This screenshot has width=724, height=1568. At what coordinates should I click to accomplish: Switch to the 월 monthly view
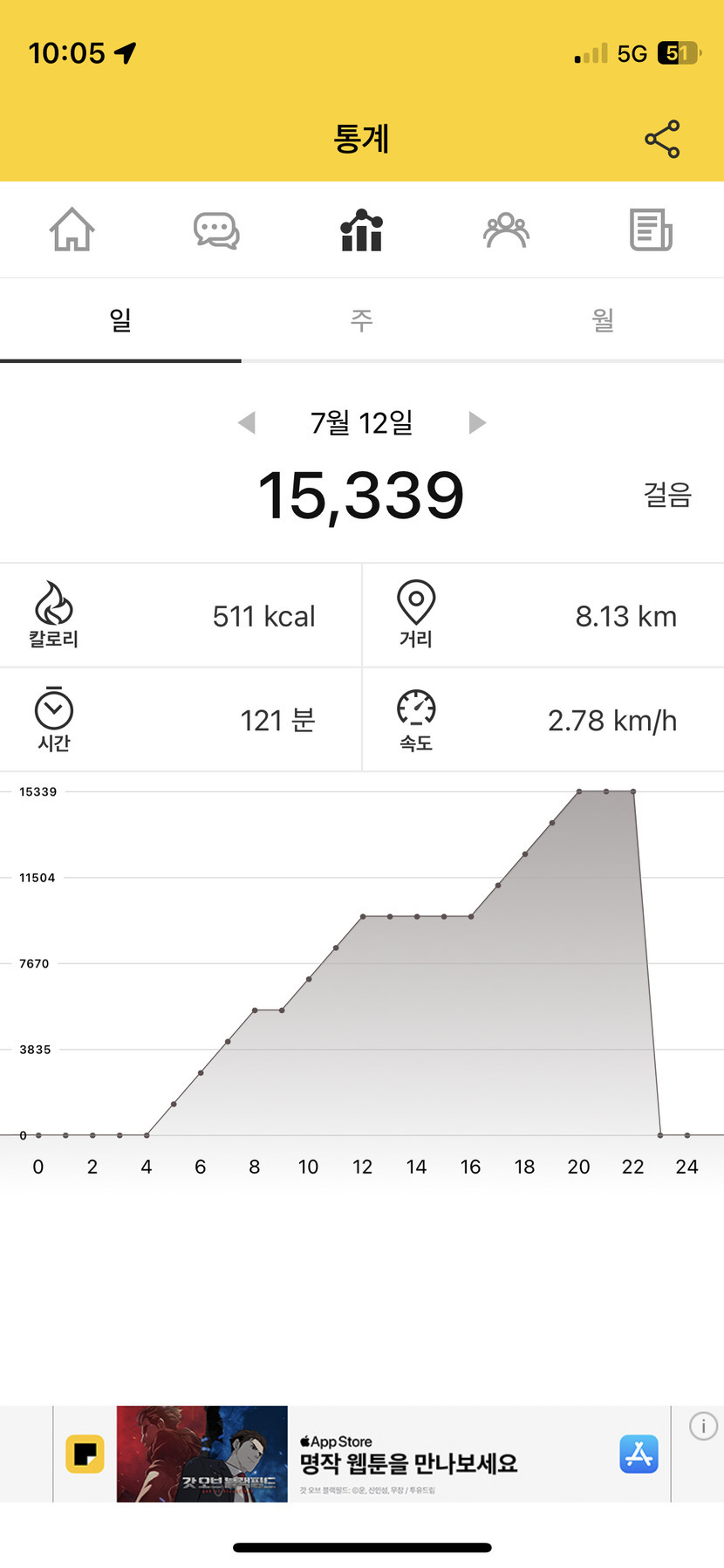(x=603, y=320)
